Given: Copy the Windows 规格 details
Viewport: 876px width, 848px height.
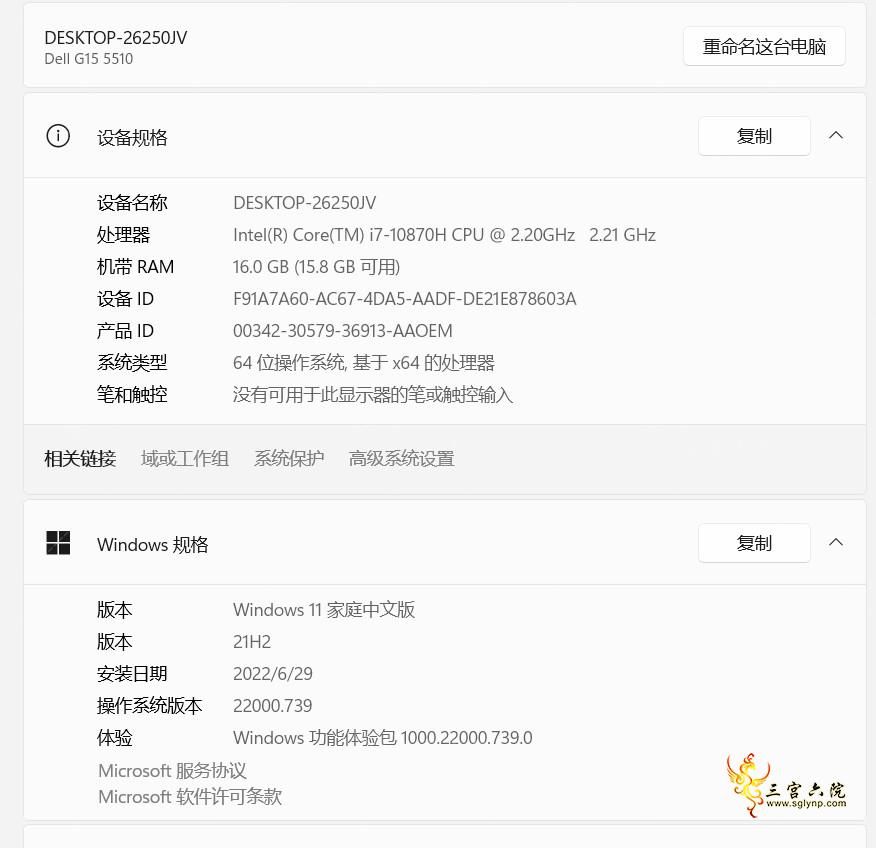Looking at the screenshot, I should click(x=754, y=543).
